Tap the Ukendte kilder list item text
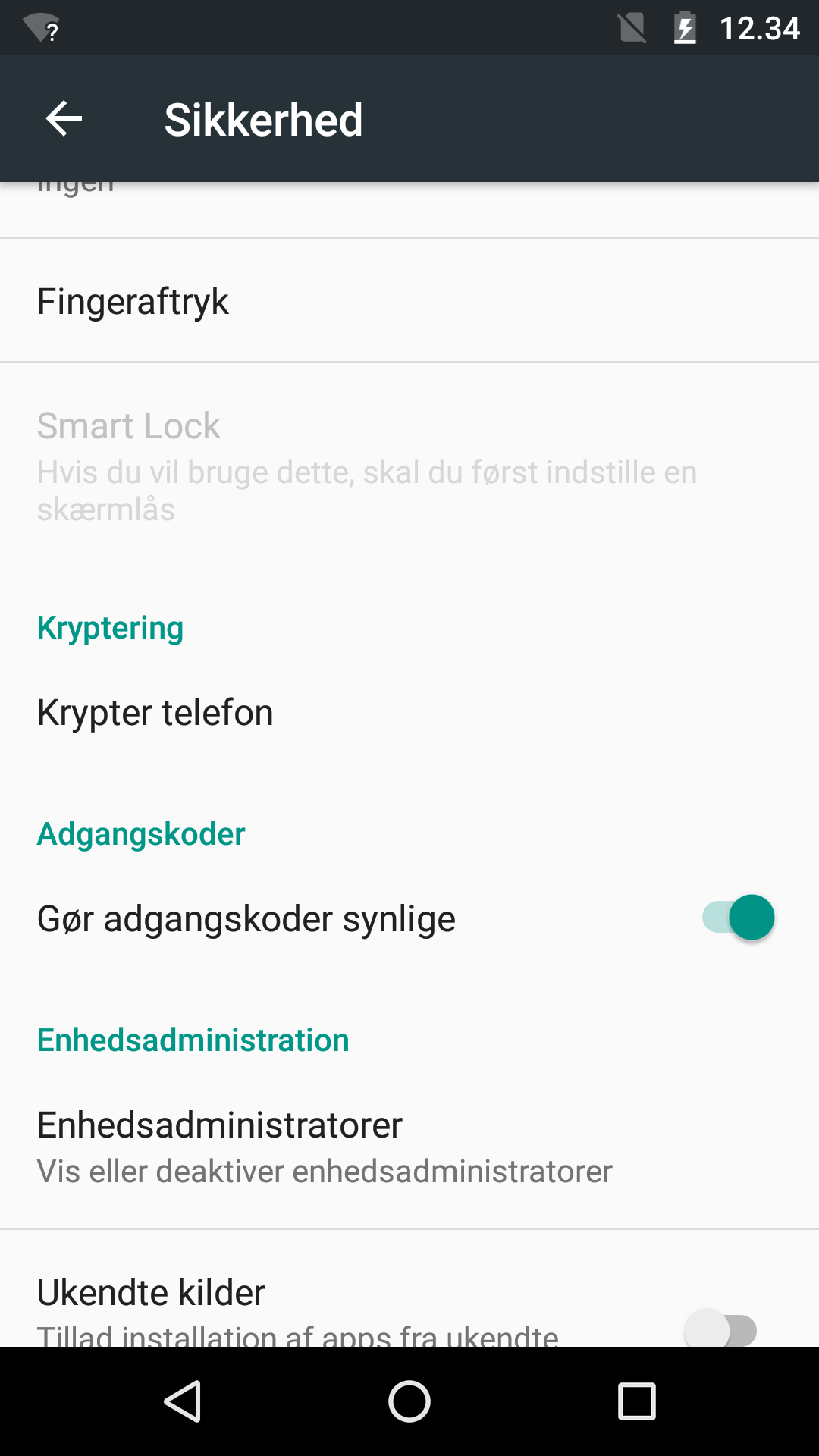The height and width of the screenshot is (1456, 819). pos(152,1291)
